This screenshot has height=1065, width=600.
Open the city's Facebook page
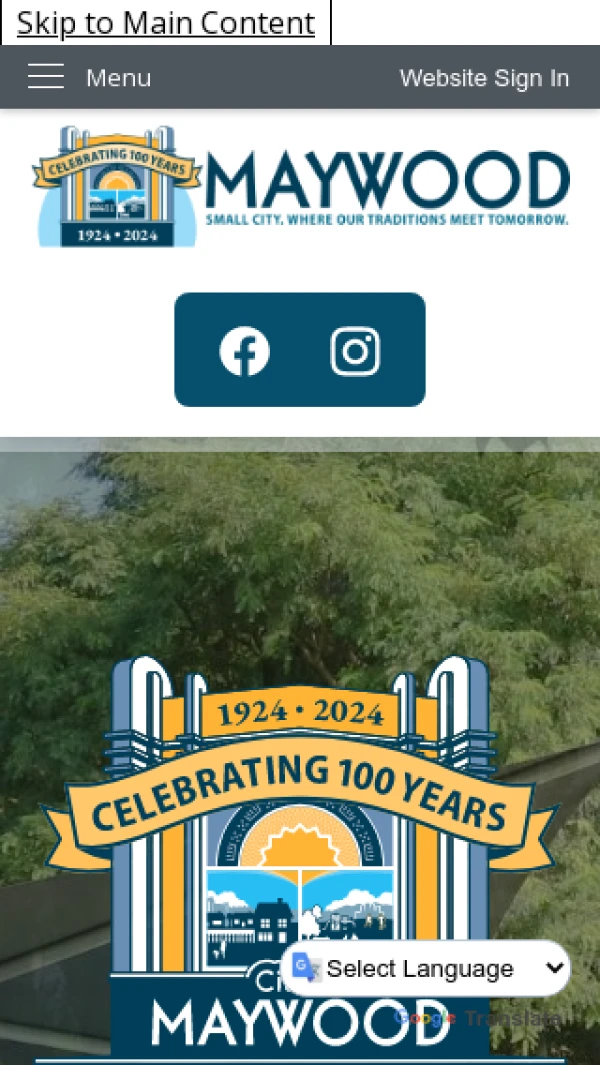245,351
